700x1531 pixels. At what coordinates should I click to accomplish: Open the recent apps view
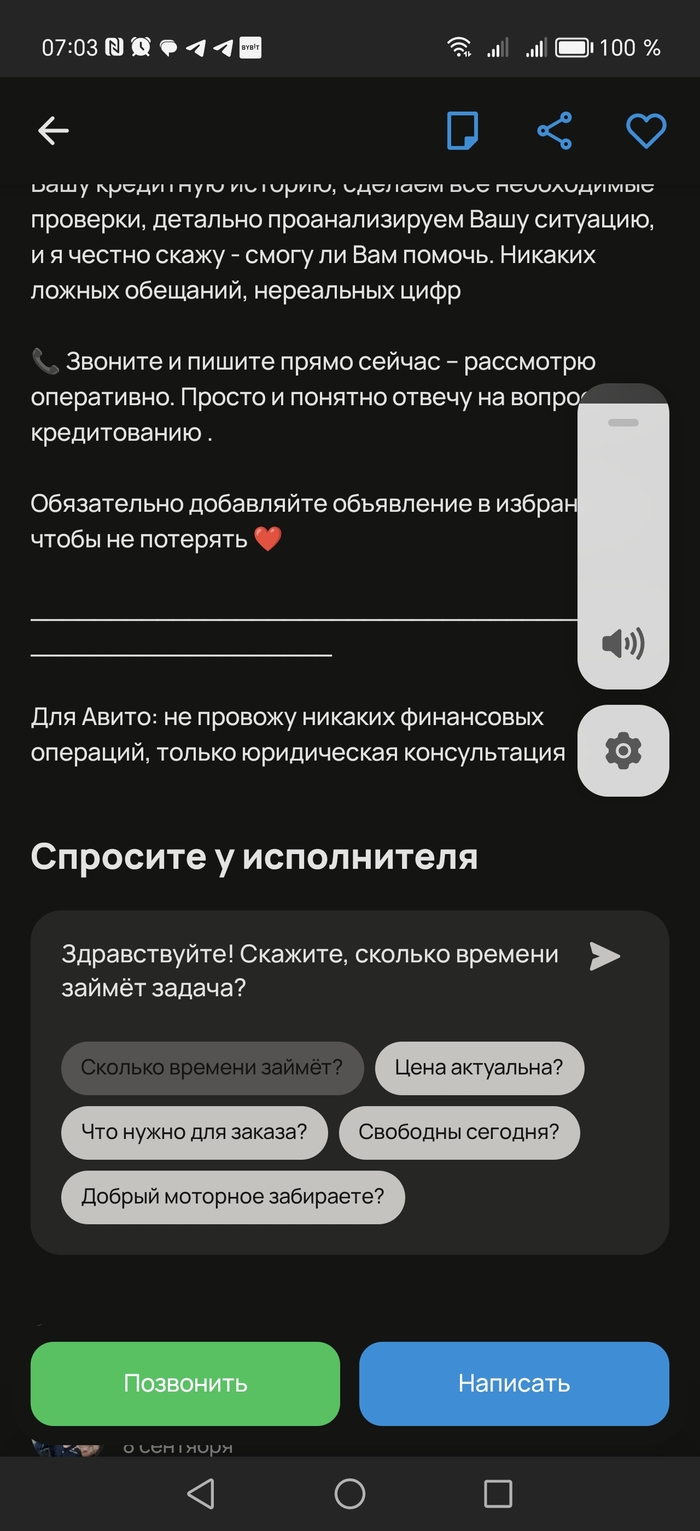click(497, 1493)
